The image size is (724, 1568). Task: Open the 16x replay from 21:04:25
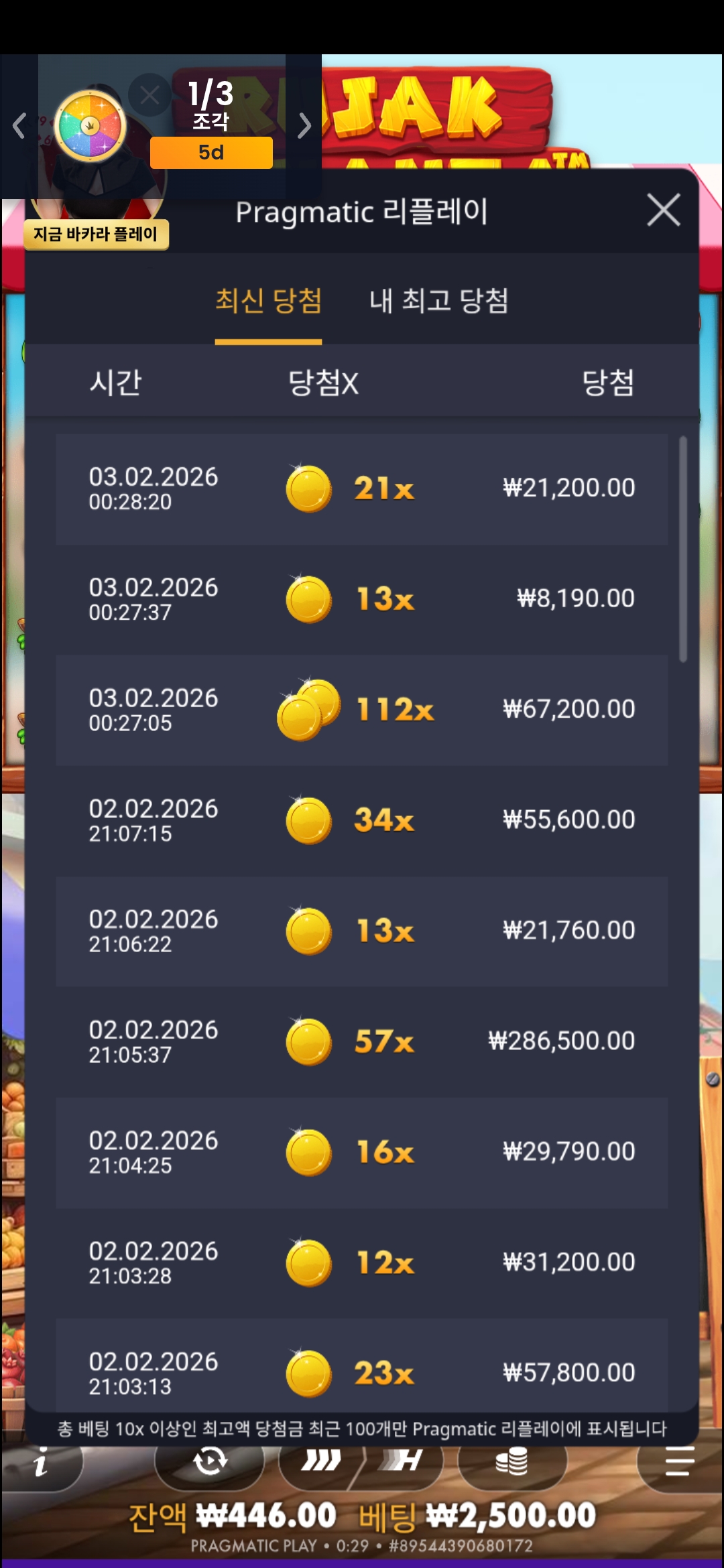[361, 1152]
